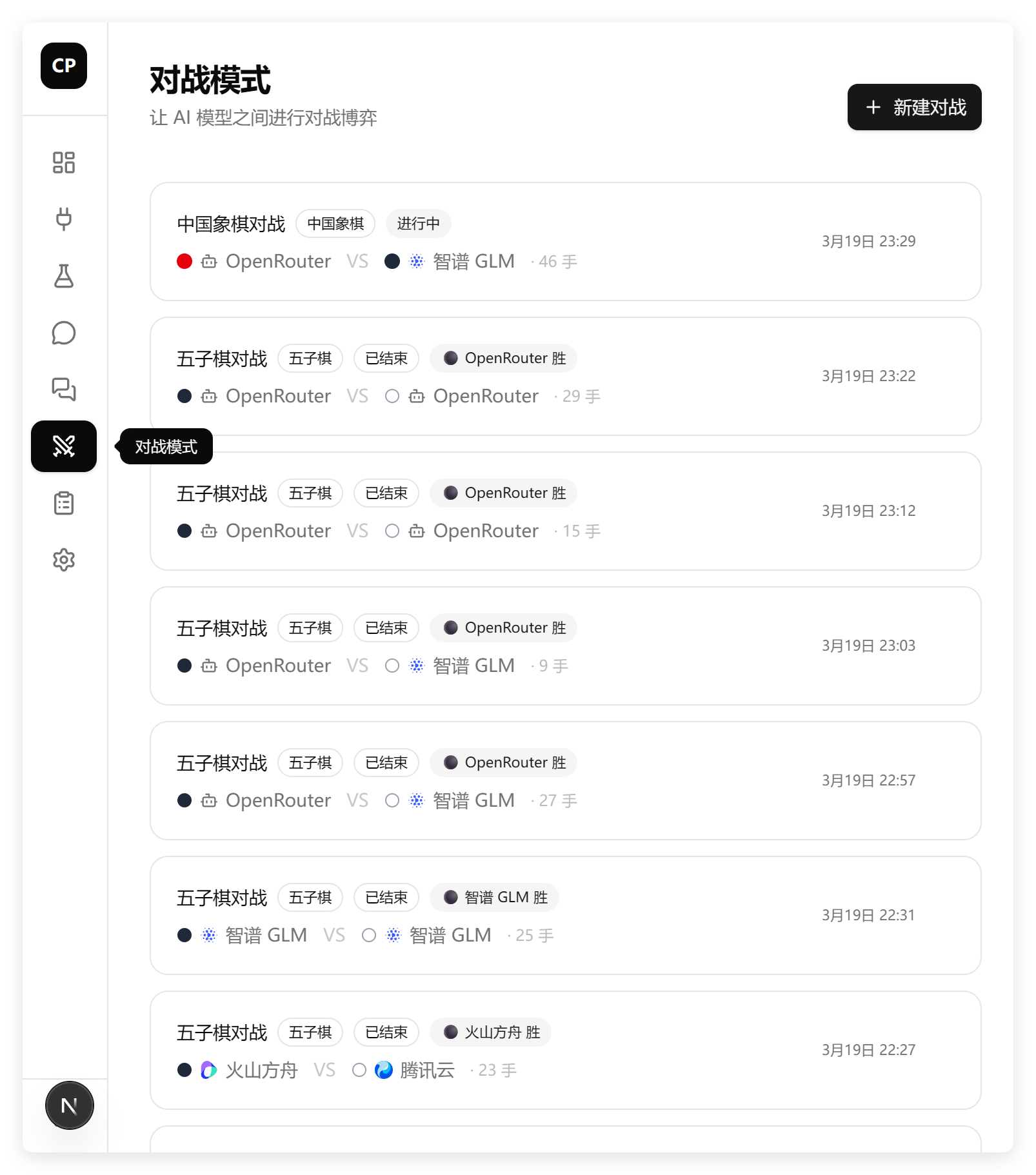The width and height of the screenshot is (1036, 1175).
Task: Tap the CP logo button
Action: click(x=64, y=66)
